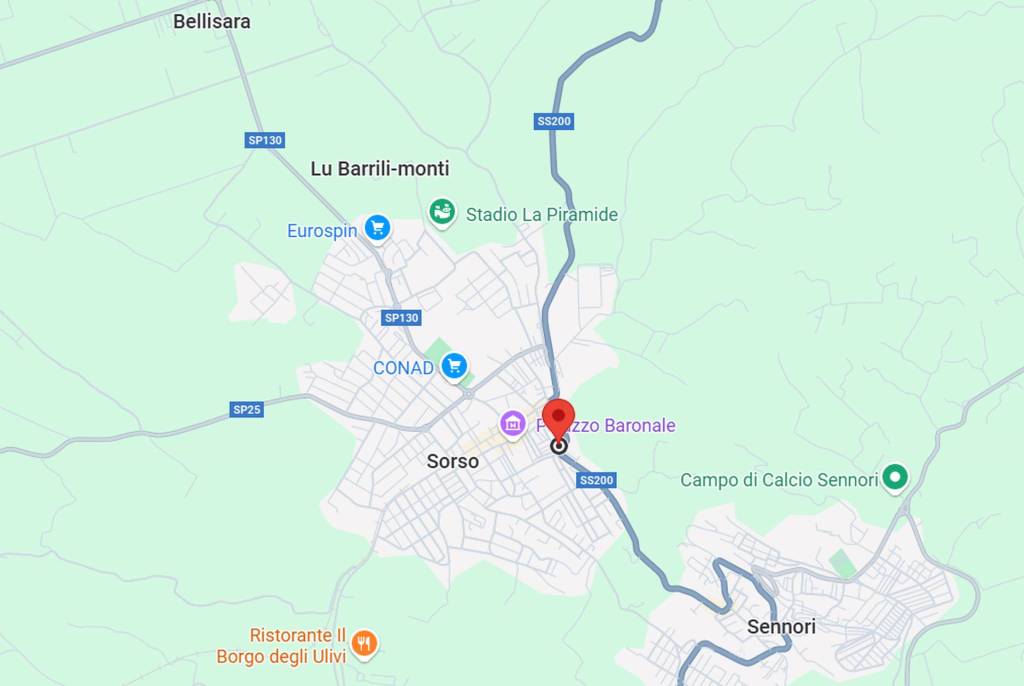
Task: Open Ristorante Il Borgo degli Ulivi marker
Action: [365, 644]
